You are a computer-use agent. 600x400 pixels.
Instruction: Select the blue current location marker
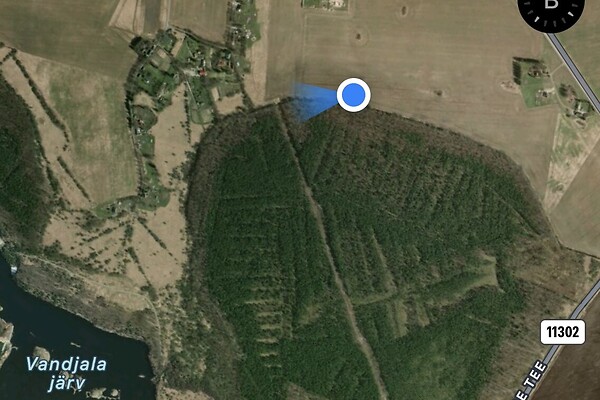click(354, 95)
